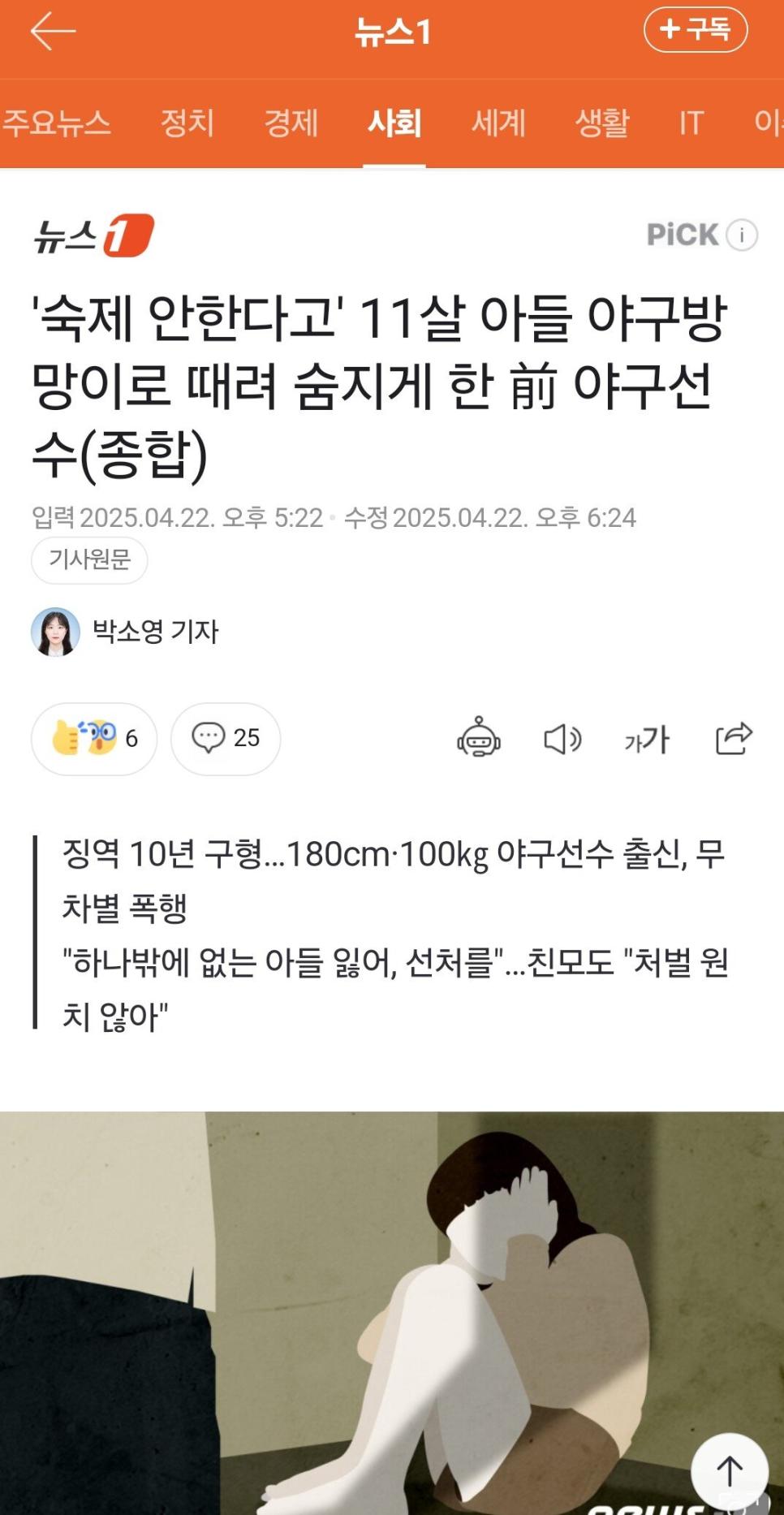Open the IT tab
The height and width of the screenshot is (1515, 784).
tap(691, 123)
